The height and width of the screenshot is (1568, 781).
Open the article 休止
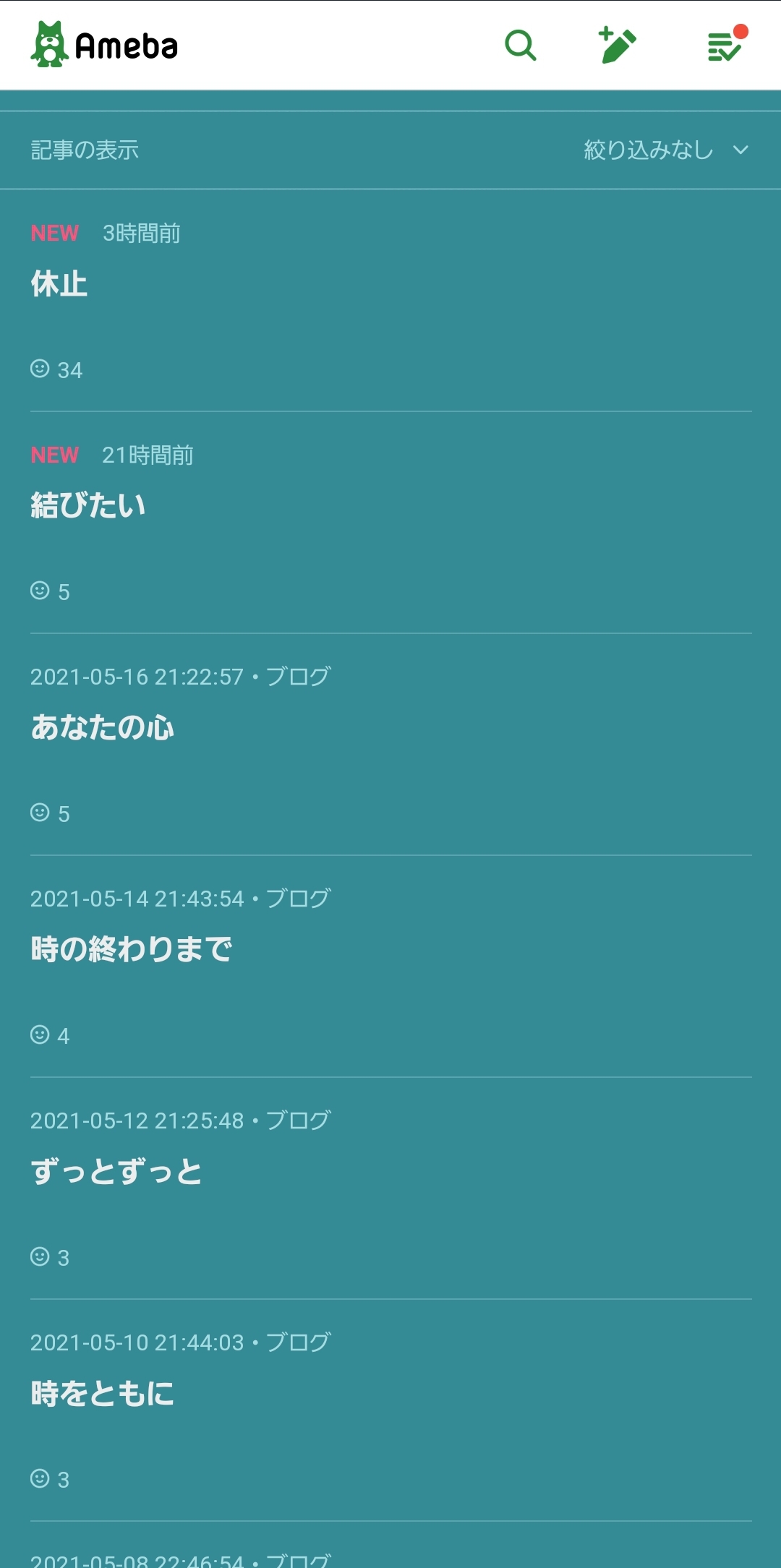tap(59, 284)
